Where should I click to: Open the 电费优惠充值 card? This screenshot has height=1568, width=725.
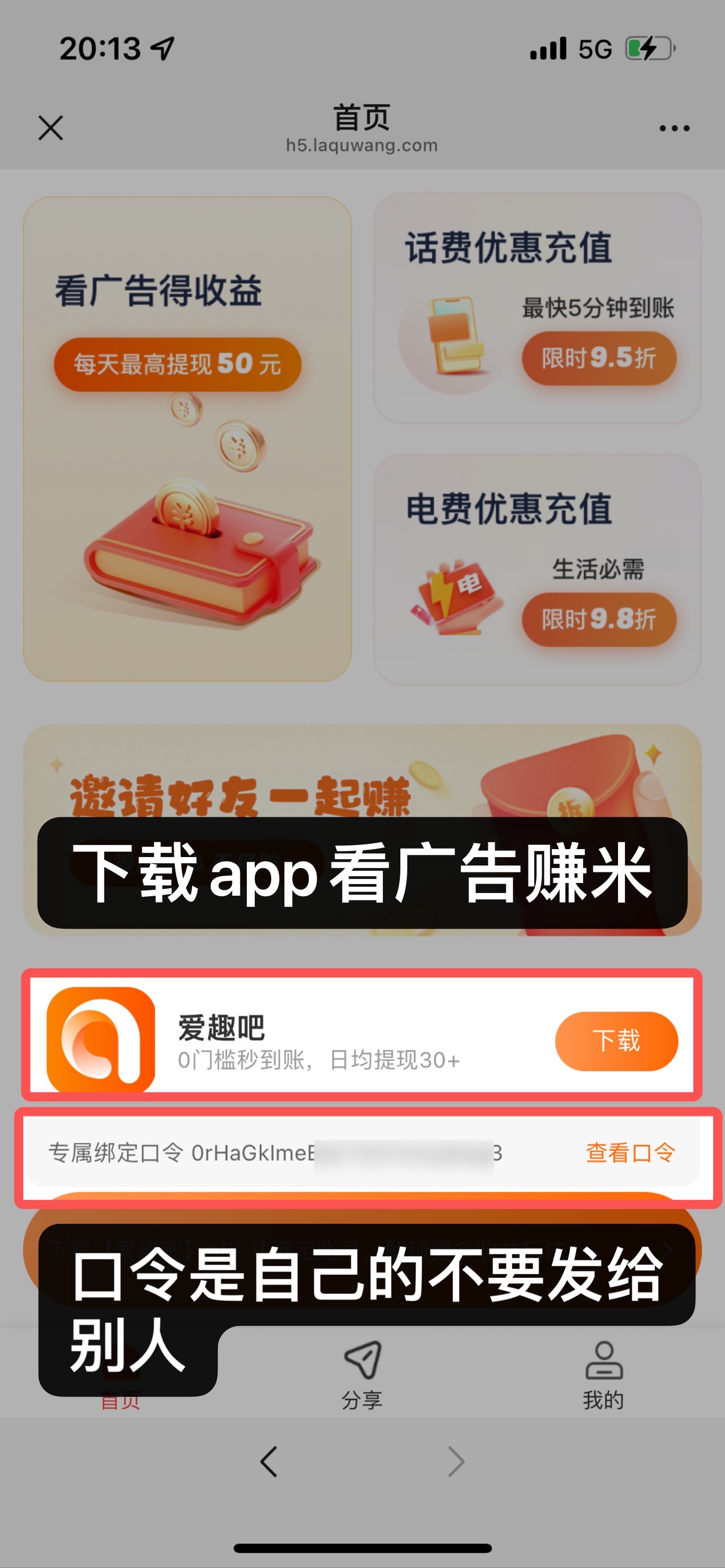(538, 569)
